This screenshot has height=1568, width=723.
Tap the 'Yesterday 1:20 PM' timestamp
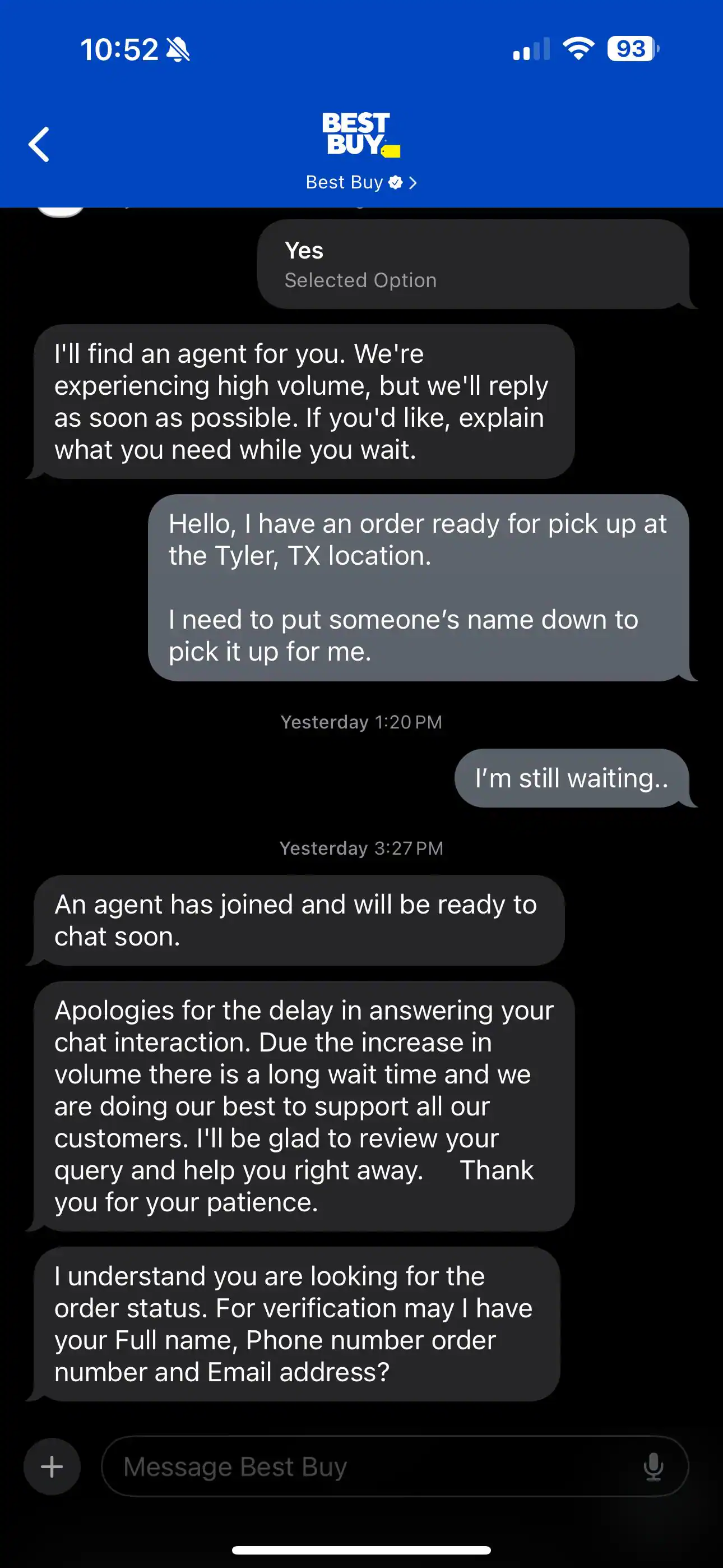(x=361, y=722)
